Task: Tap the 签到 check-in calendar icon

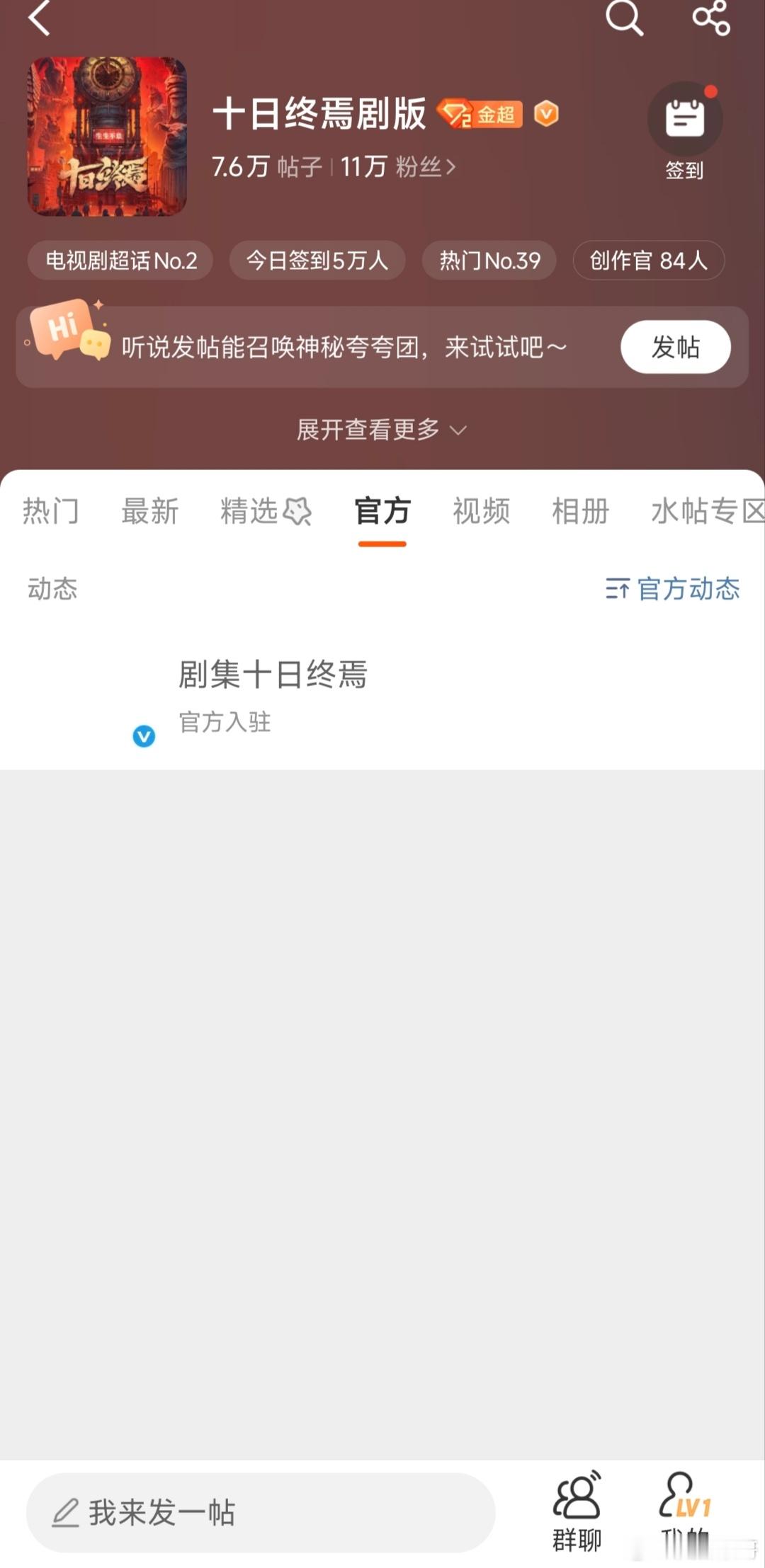Action: click(x=685, y=119)
